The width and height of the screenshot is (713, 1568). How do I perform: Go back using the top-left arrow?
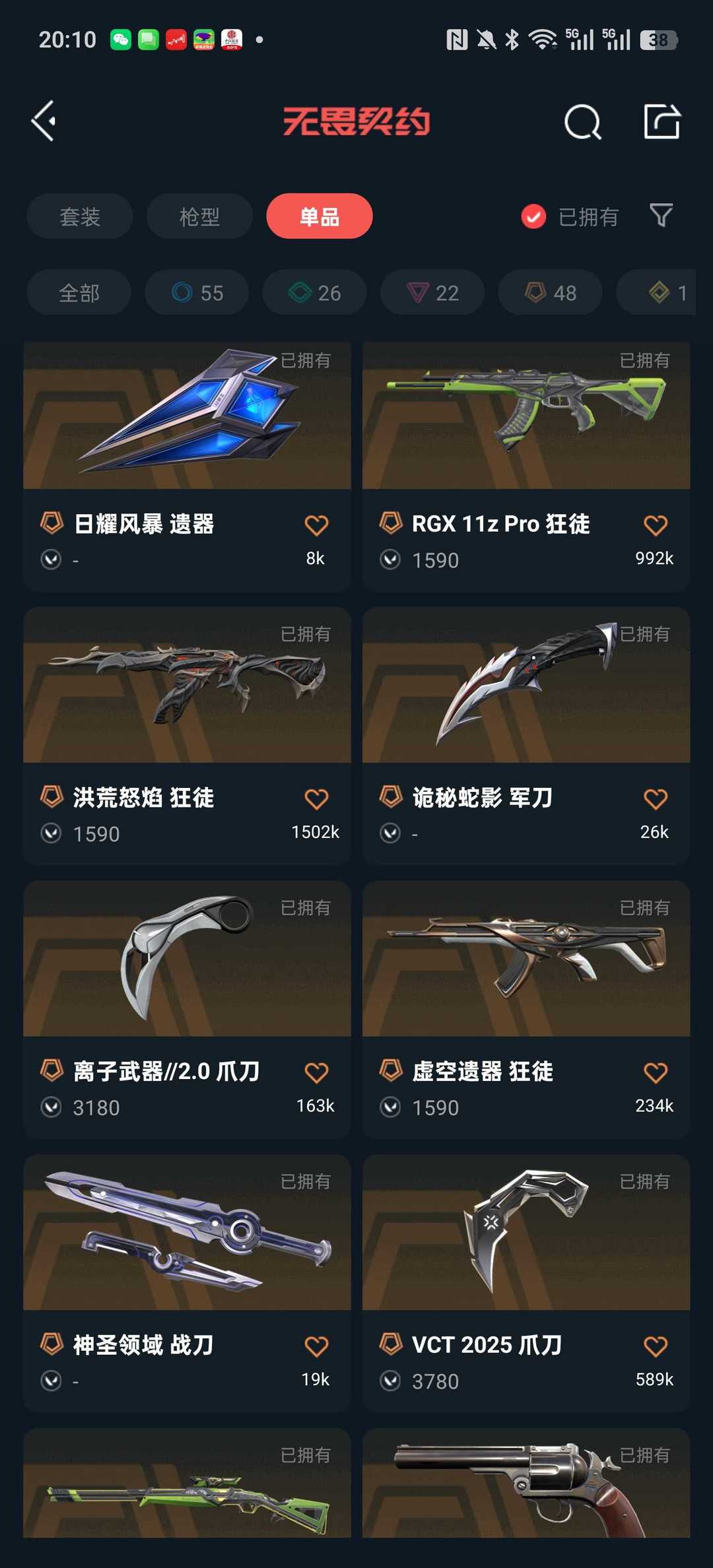pyautogui.click(x=44, y=121)
